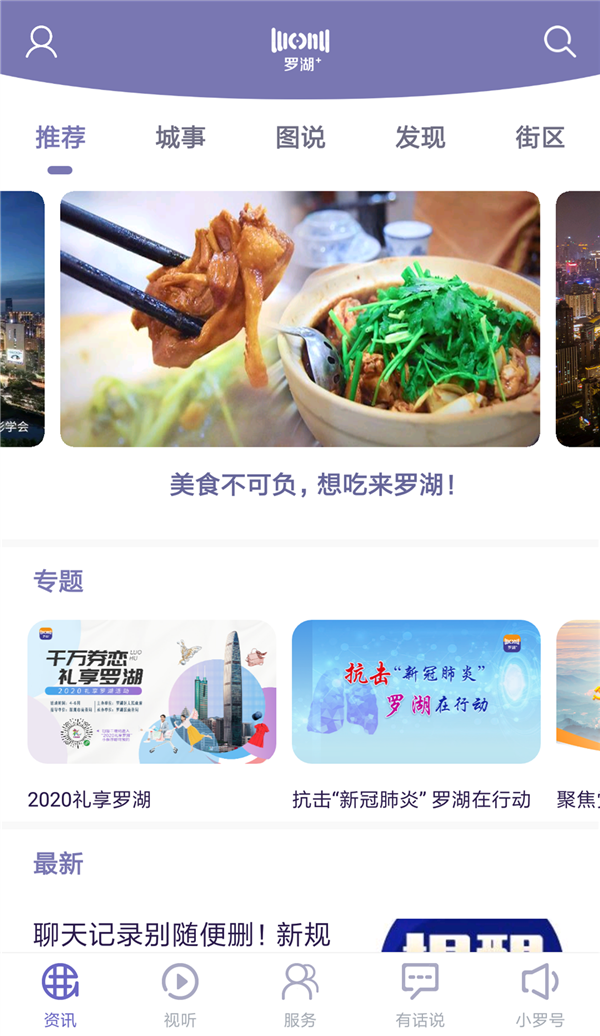The height and width of the screenshot is (1036, 600).
Task: Switch to the 发现 tab
Action: pos(420,137)
